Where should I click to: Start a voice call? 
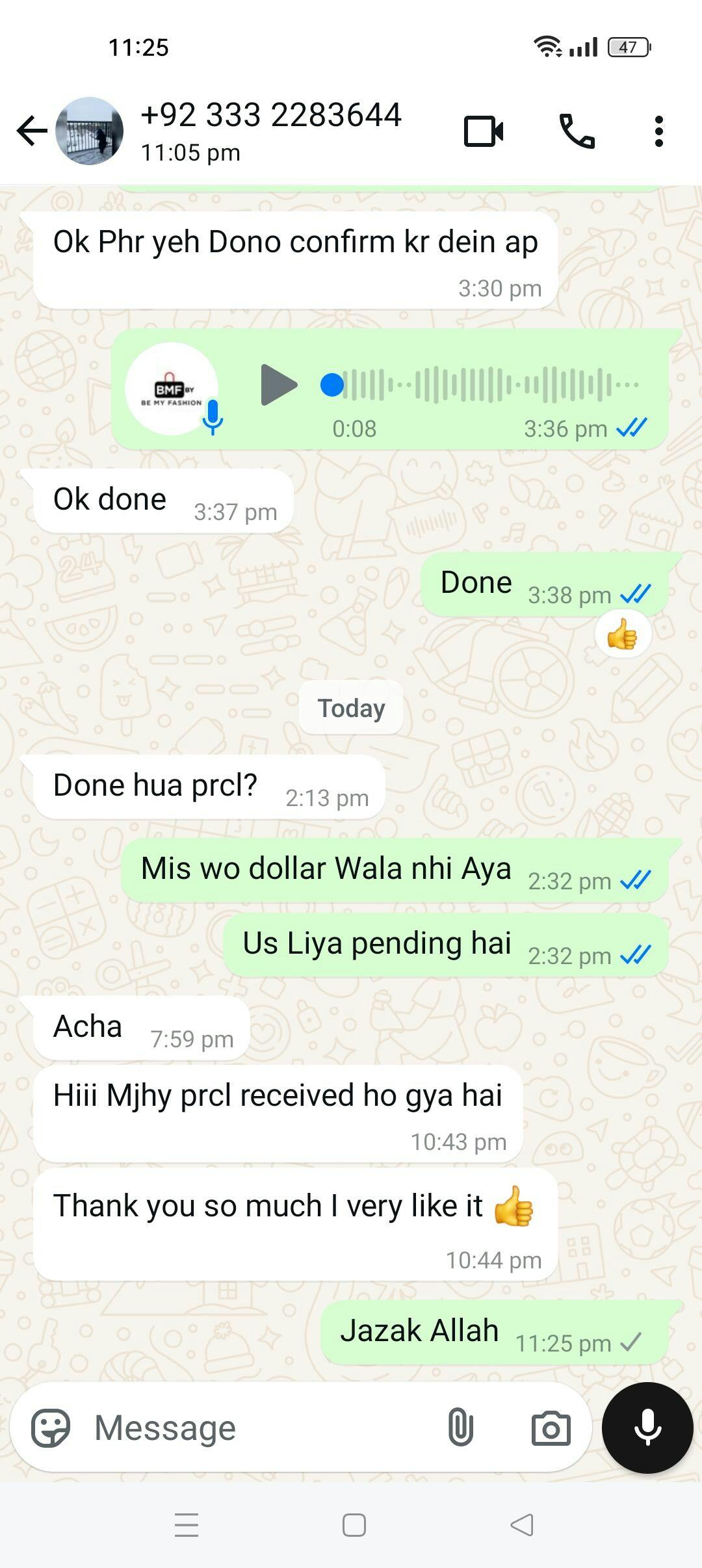tap(577, 131)
